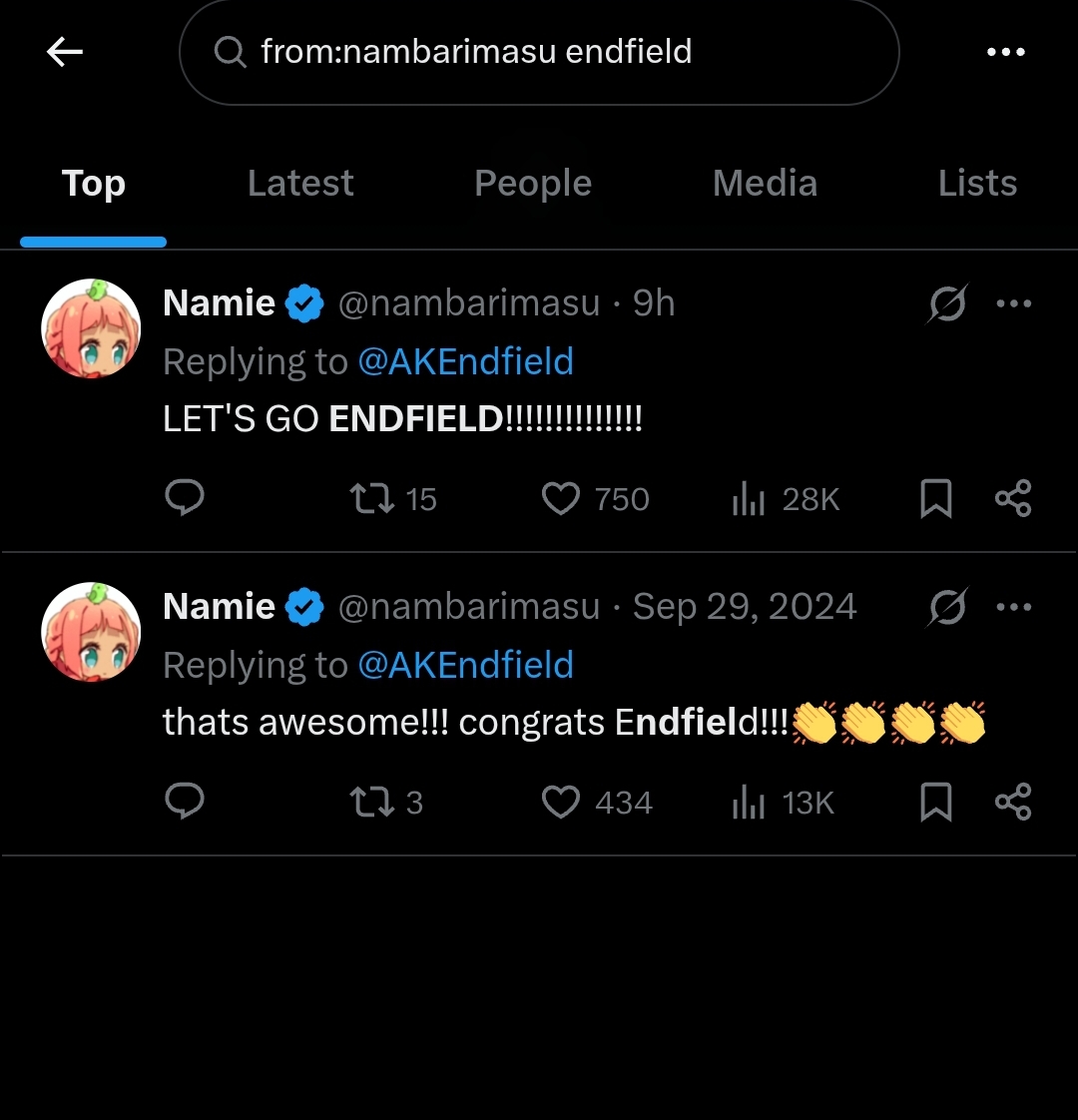This screenshot has width=1078, height=1120.
Task: Repost the 'thats awesome!!! congrats' post
Action: tap(372, 802)
